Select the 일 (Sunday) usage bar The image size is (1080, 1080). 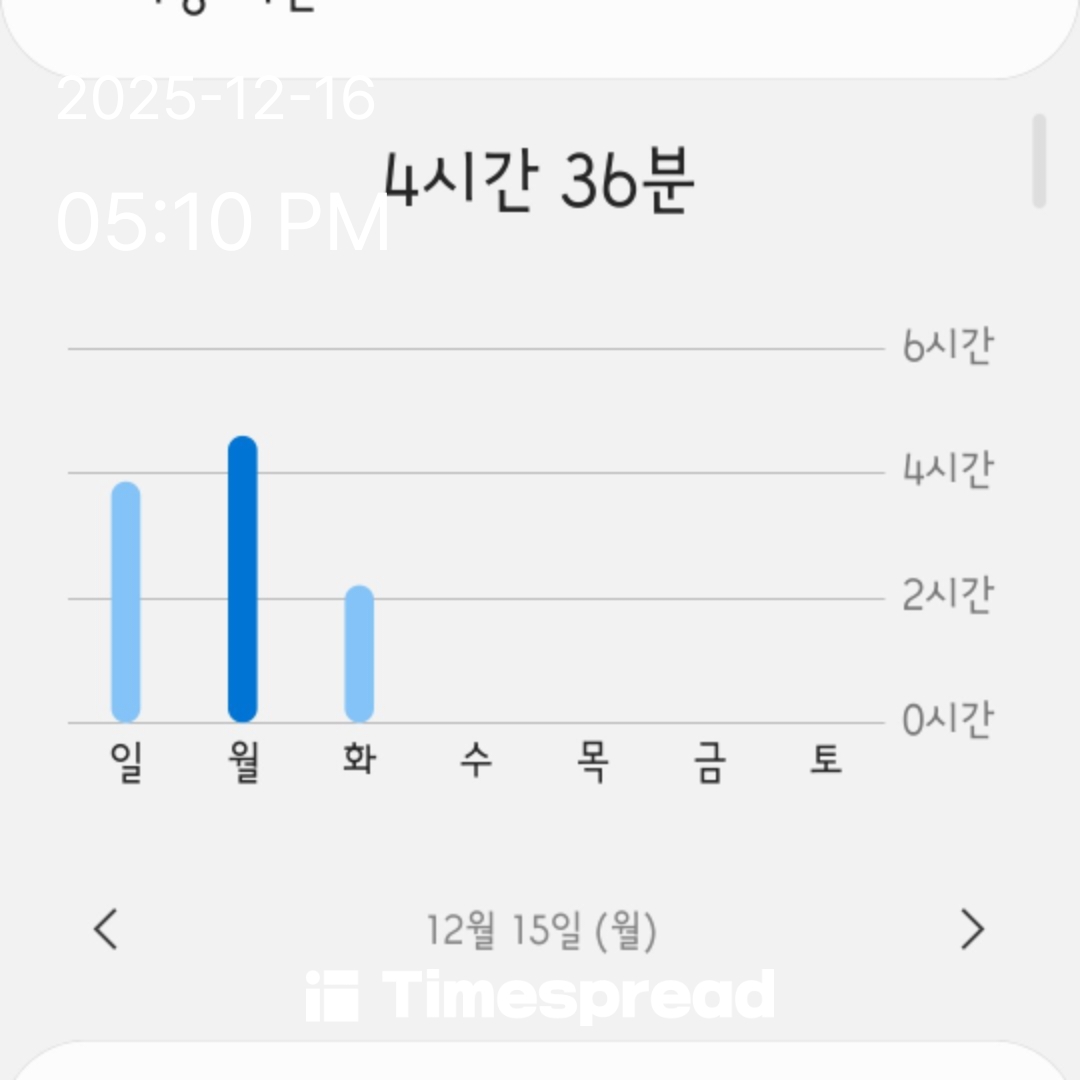[x=126, y=602]
